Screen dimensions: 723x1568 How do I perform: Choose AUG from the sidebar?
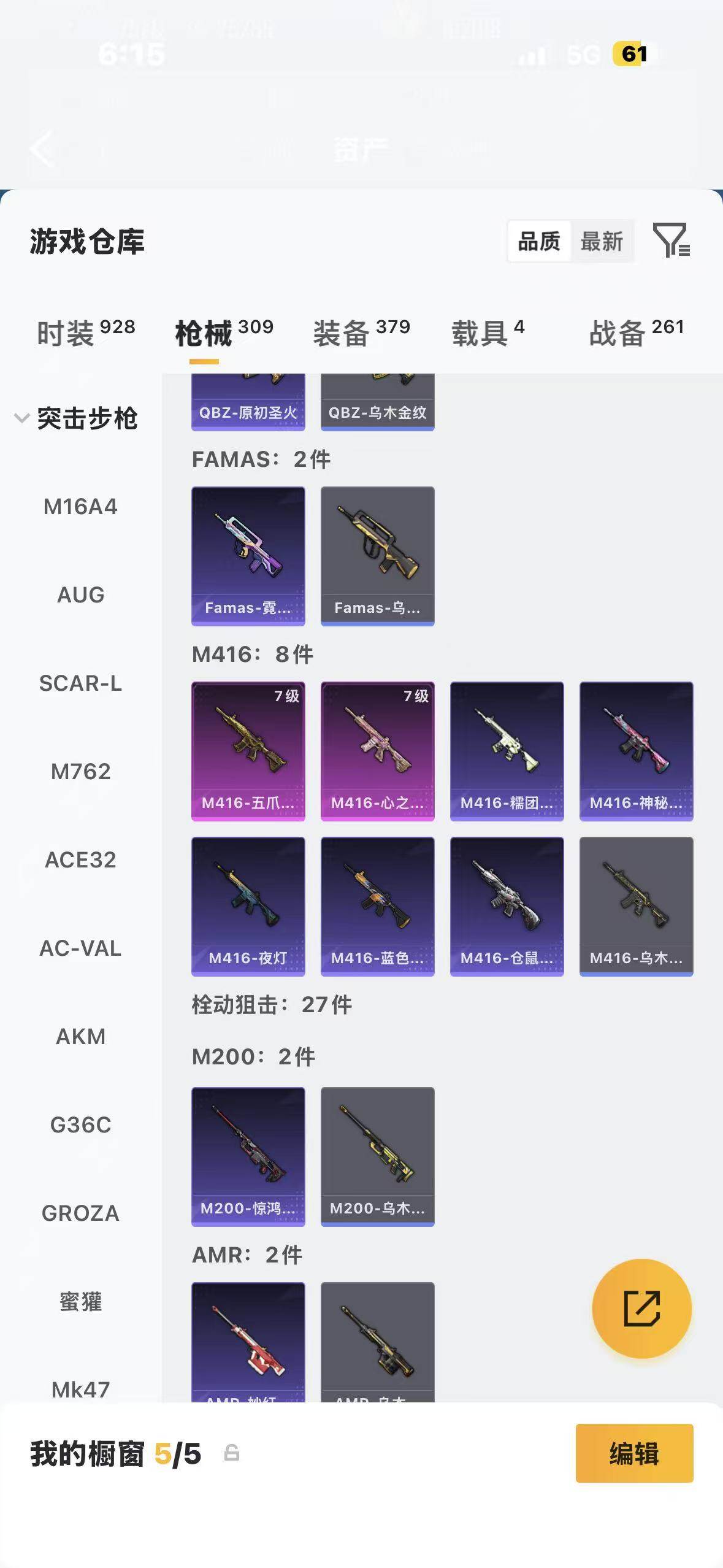point(80,595)
